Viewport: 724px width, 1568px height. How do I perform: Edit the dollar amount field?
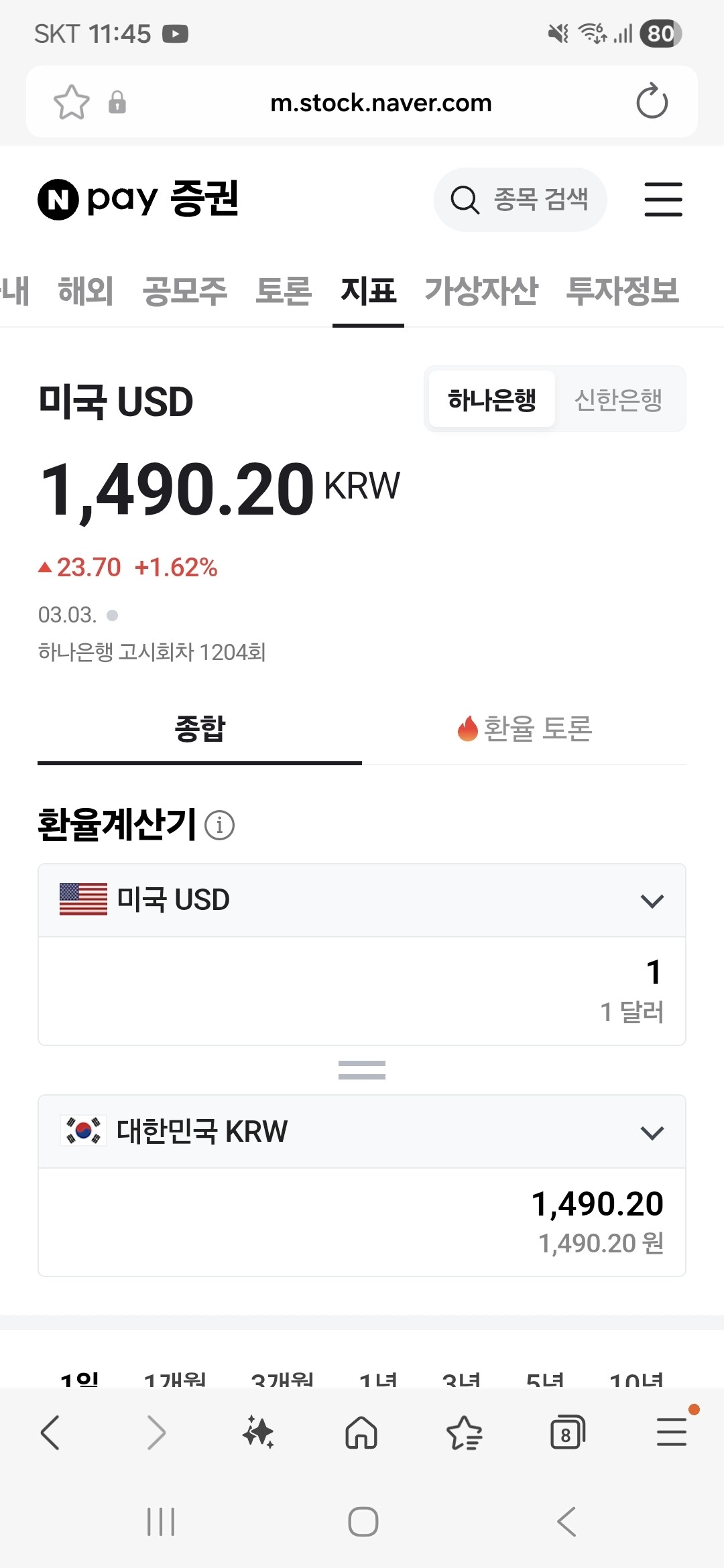tap(362, 991)
